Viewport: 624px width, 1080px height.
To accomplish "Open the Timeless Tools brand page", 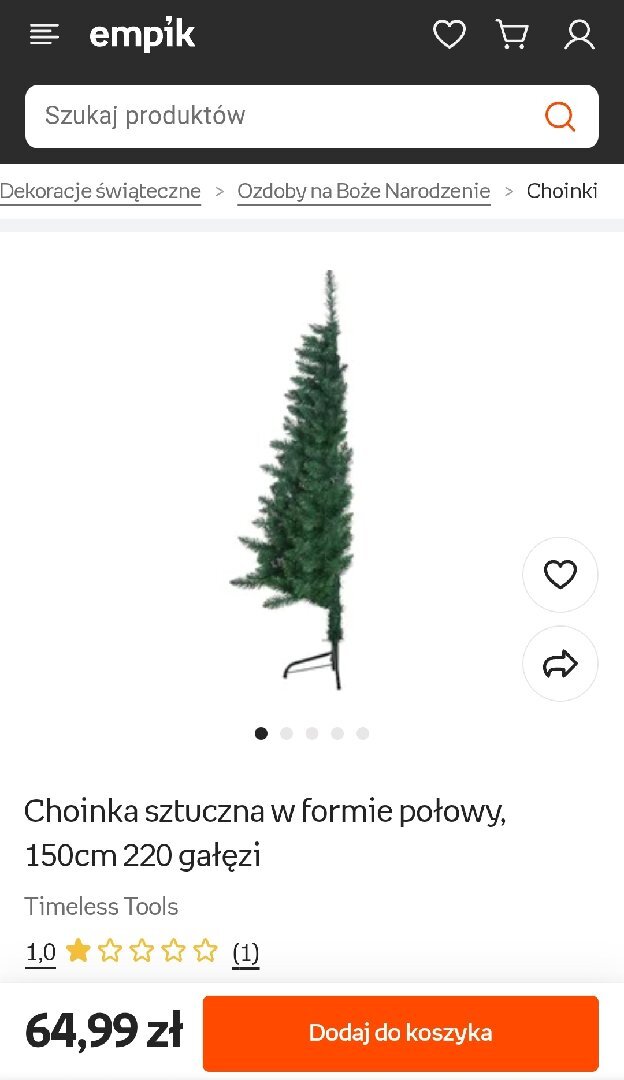I will [101, 907].
